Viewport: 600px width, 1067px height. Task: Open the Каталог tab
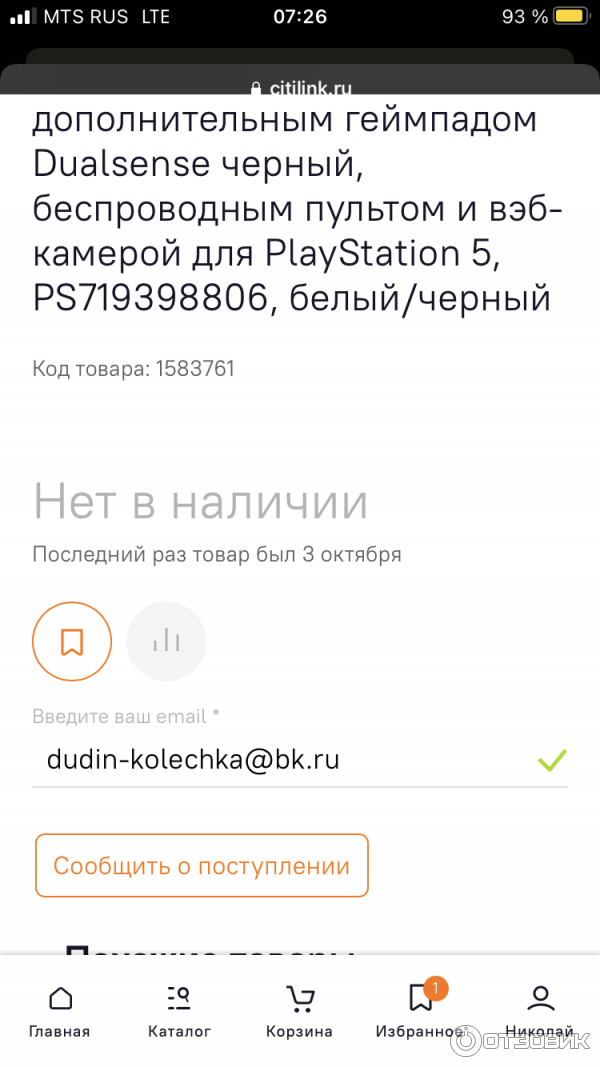180,1010
